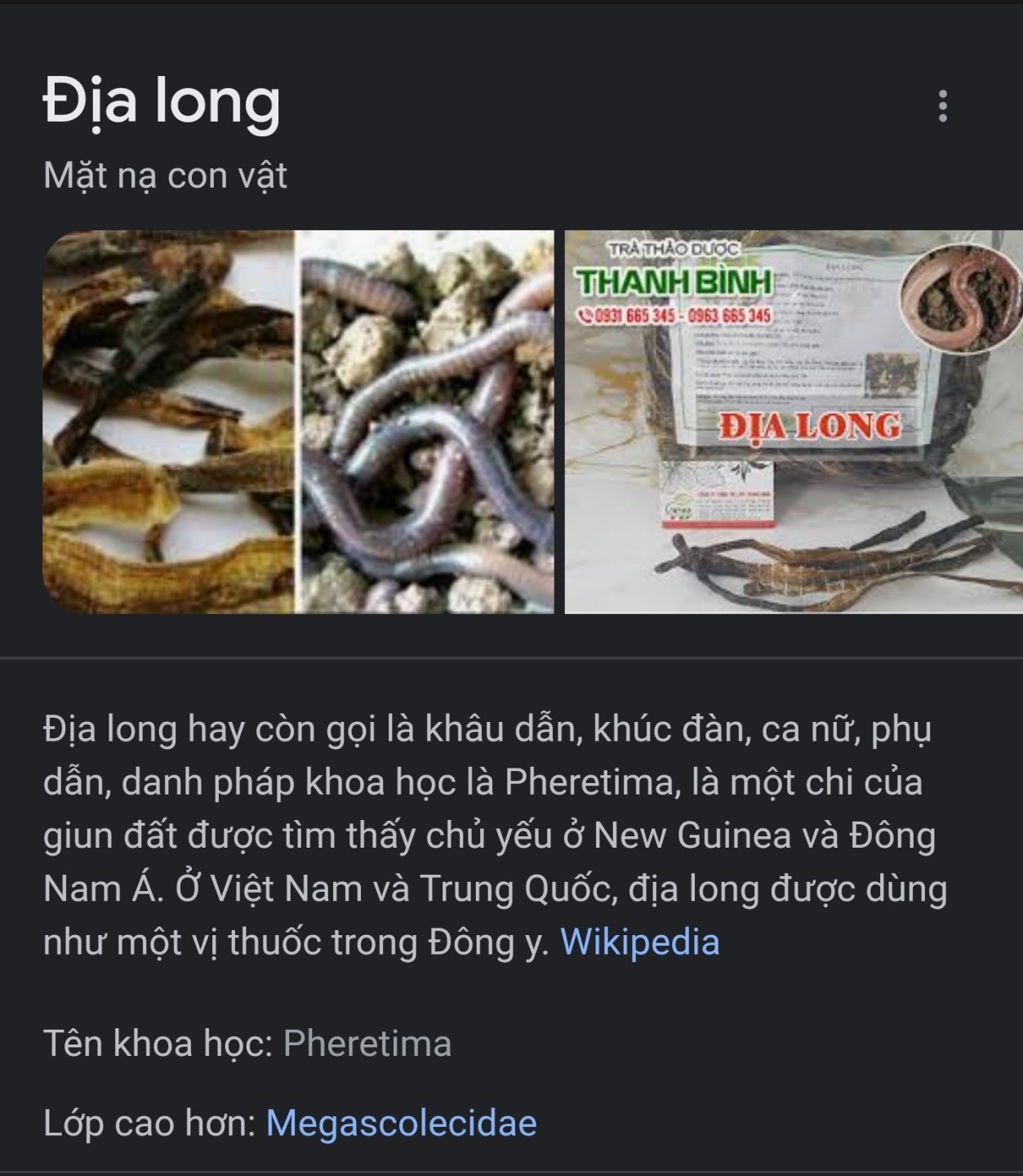Open the Thanh Bình Địa Long product image
Viewport: 1023px width, 1176px height.
pos(793,421)
